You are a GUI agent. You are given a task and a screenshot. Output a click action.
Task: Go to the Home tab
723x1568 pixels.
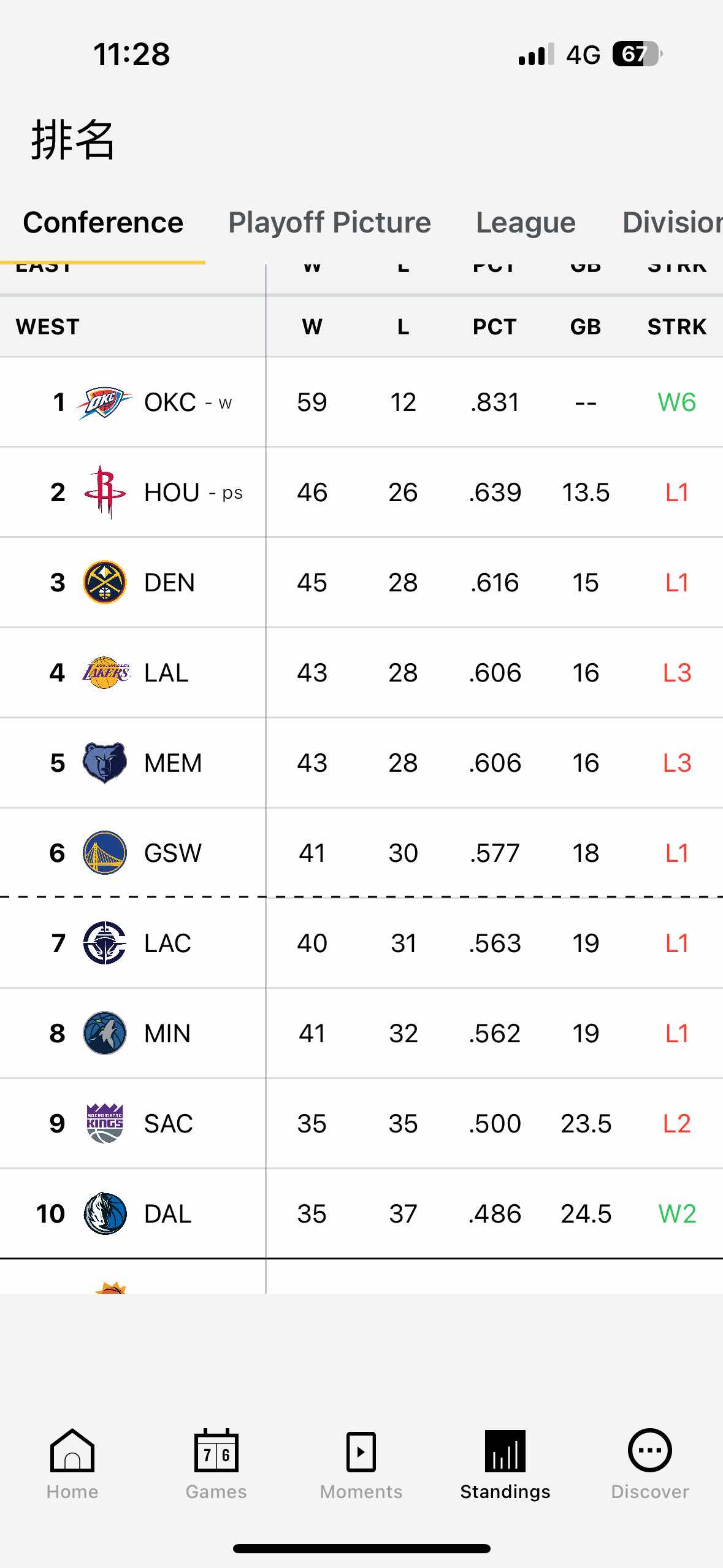[x=72, y=1464]
